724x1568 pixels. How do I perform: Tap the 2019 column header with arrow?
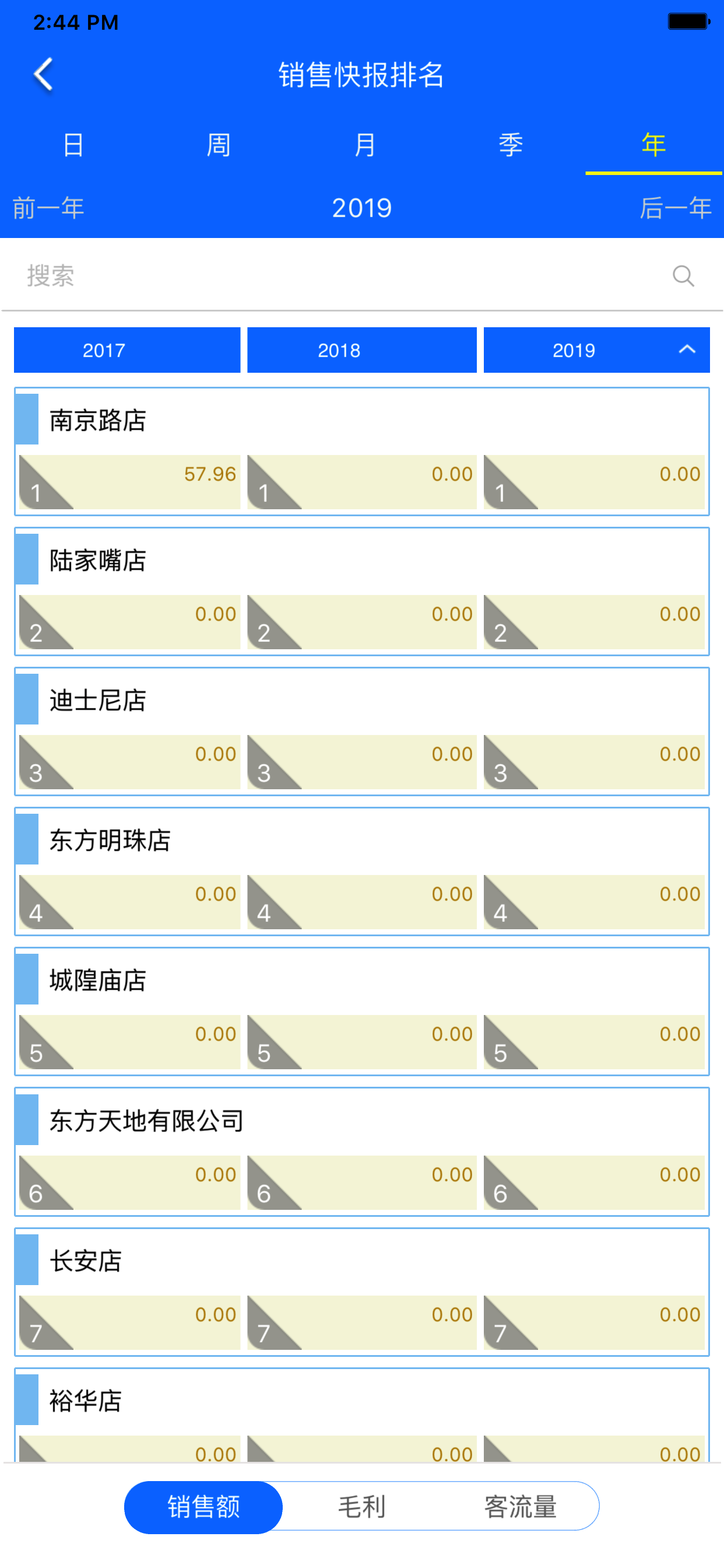click(597, 350)
